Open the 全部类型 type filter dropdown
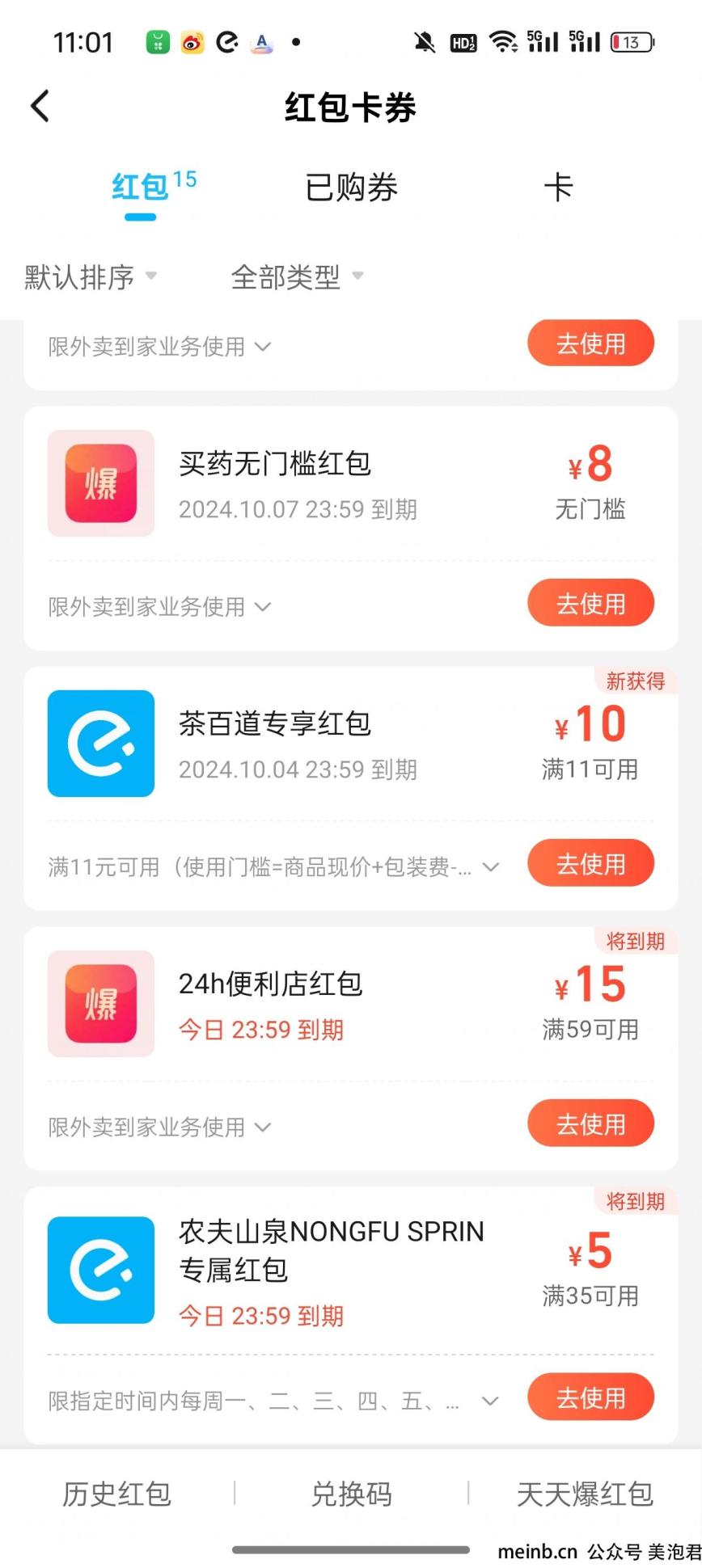Viewport: 702px width, 1568px height. [297, 277]
